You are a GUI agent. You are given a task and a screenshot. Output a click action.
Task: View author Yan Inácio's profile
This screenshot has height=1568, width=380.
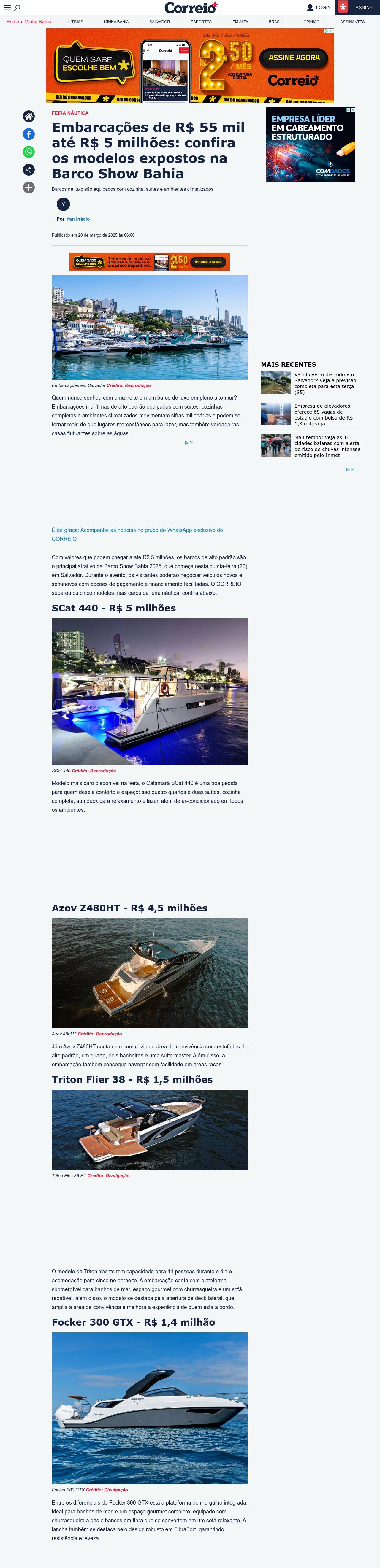coord(78,219)
